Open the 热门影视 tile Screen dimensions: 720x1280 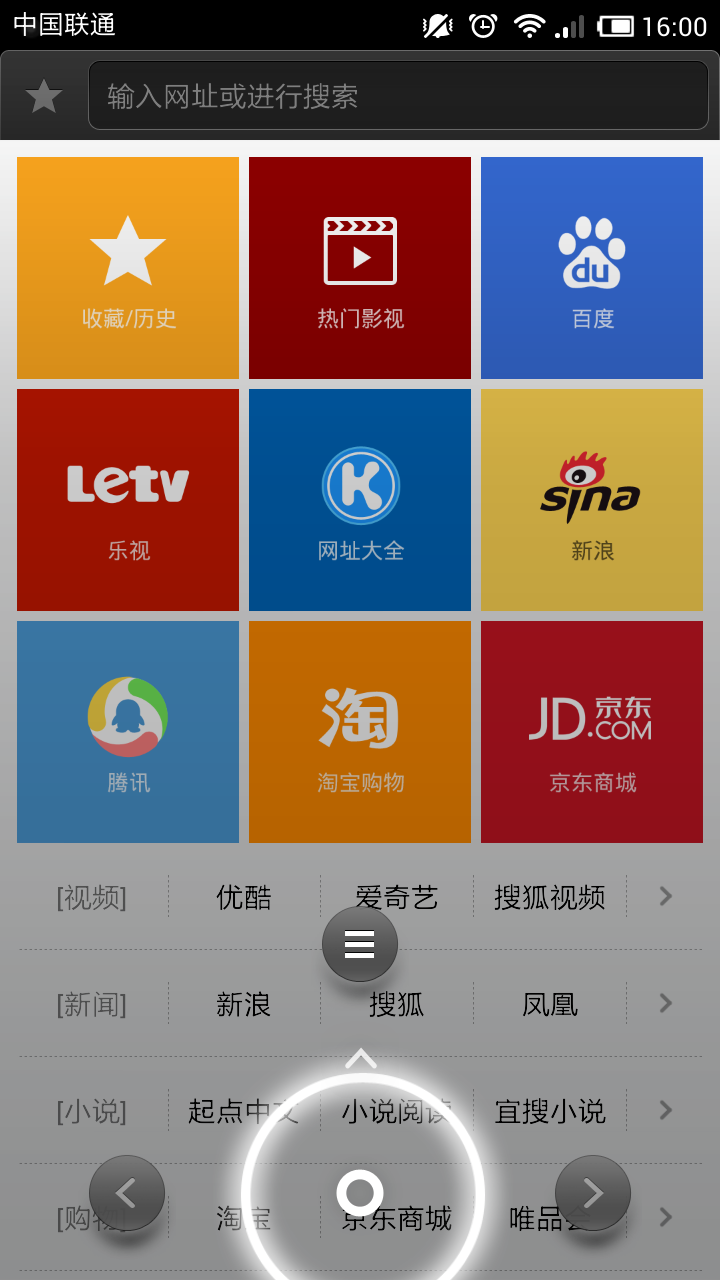coord(360,268)
